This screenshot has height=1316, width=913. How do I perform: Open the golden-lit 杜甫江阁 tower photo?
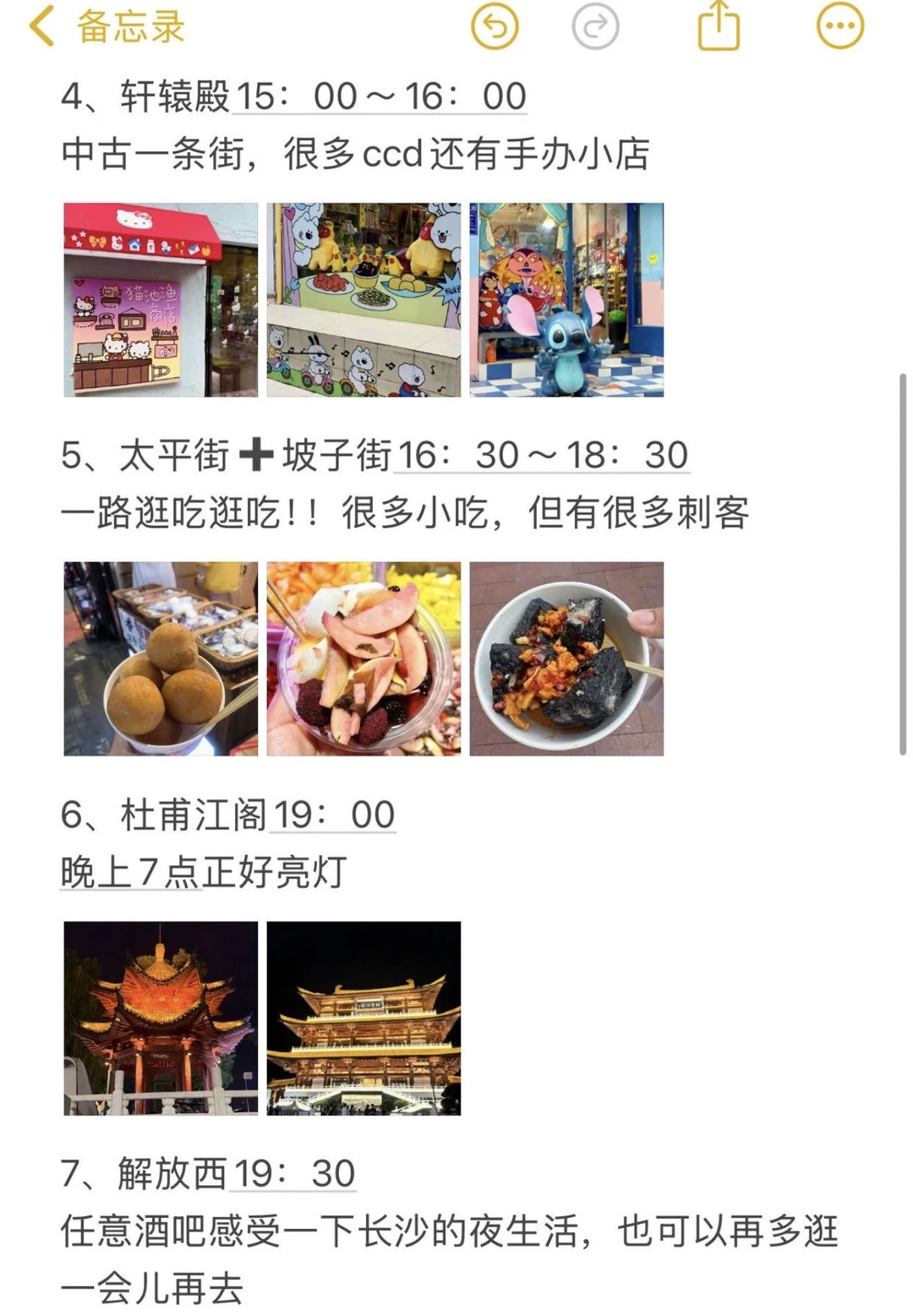[x=364, y=1018]
